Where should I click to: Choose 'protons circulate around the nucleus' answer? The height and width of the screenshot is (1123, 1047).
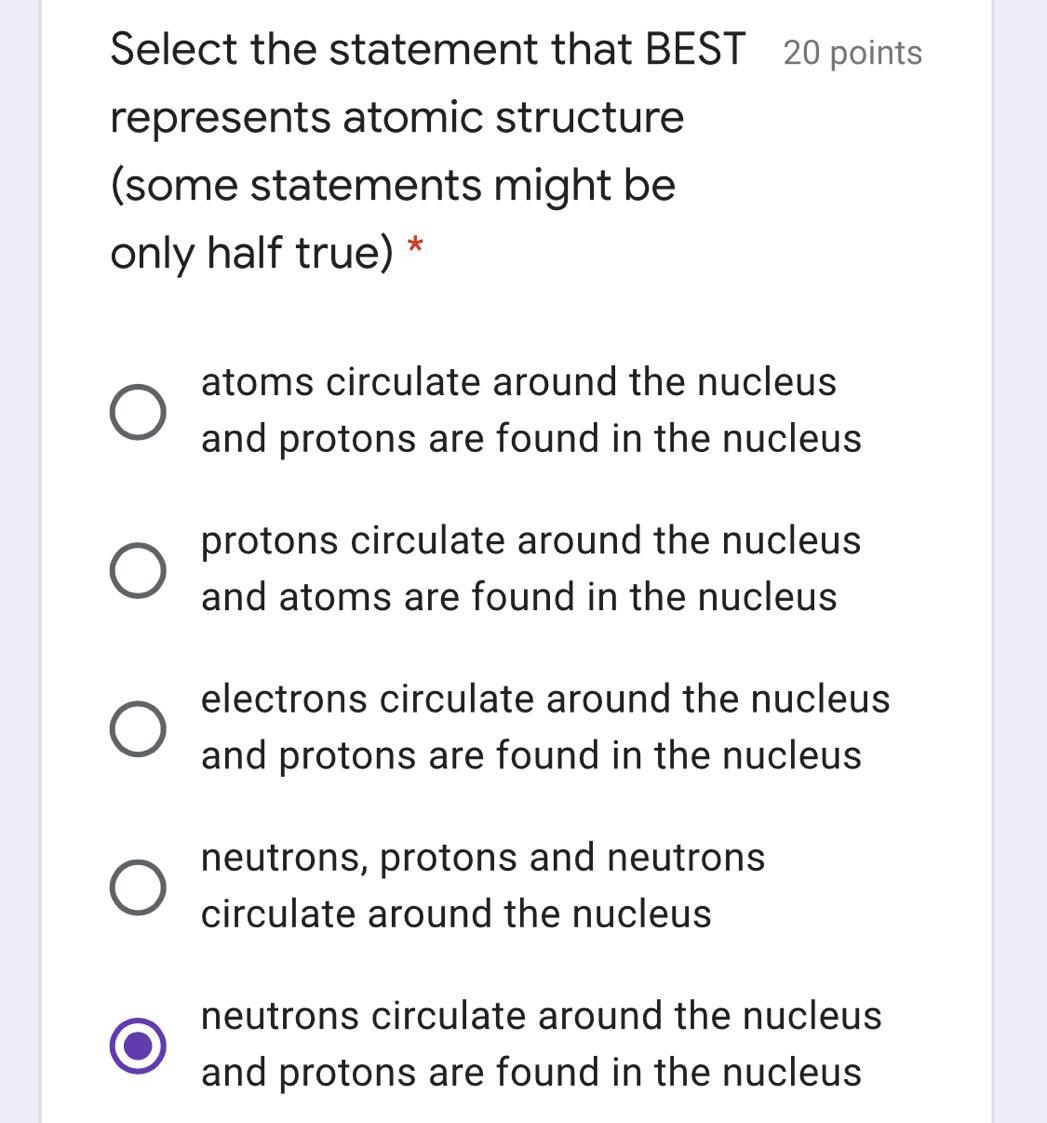coord(138,570)
